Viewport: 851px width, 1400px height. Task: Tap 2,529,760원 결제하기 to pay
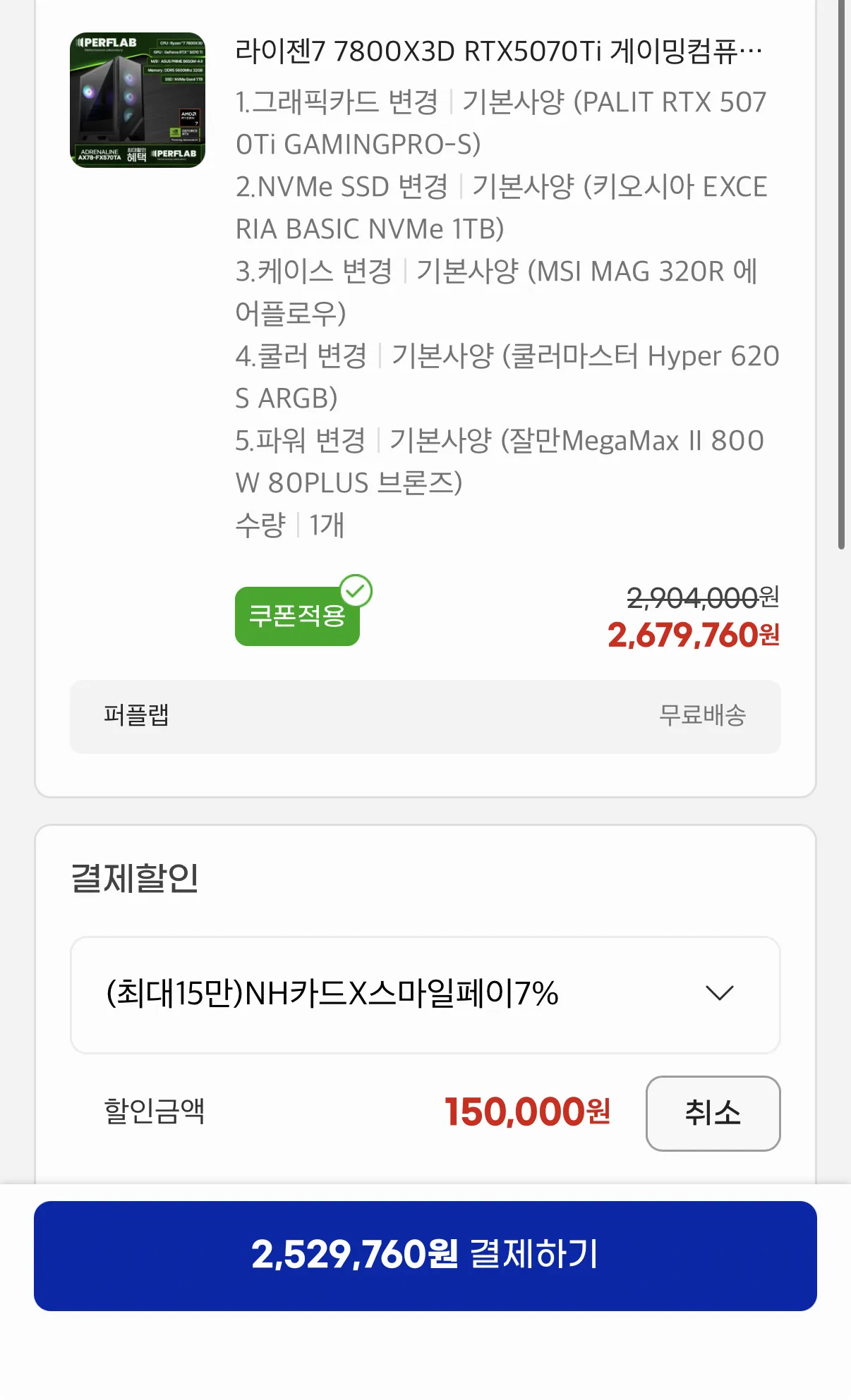click(x=425, y=1255)
